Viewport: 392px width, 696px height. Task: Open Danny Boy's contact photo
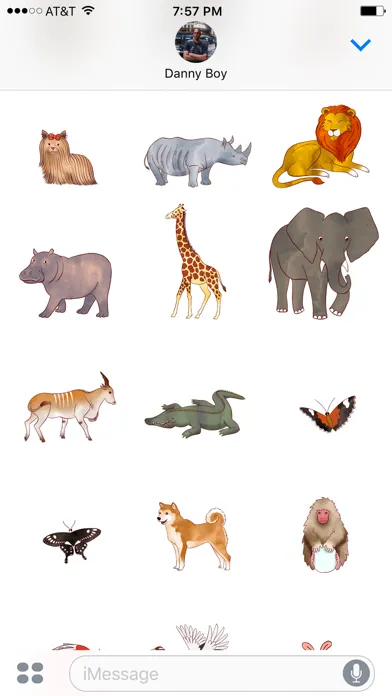coord(196,42)
